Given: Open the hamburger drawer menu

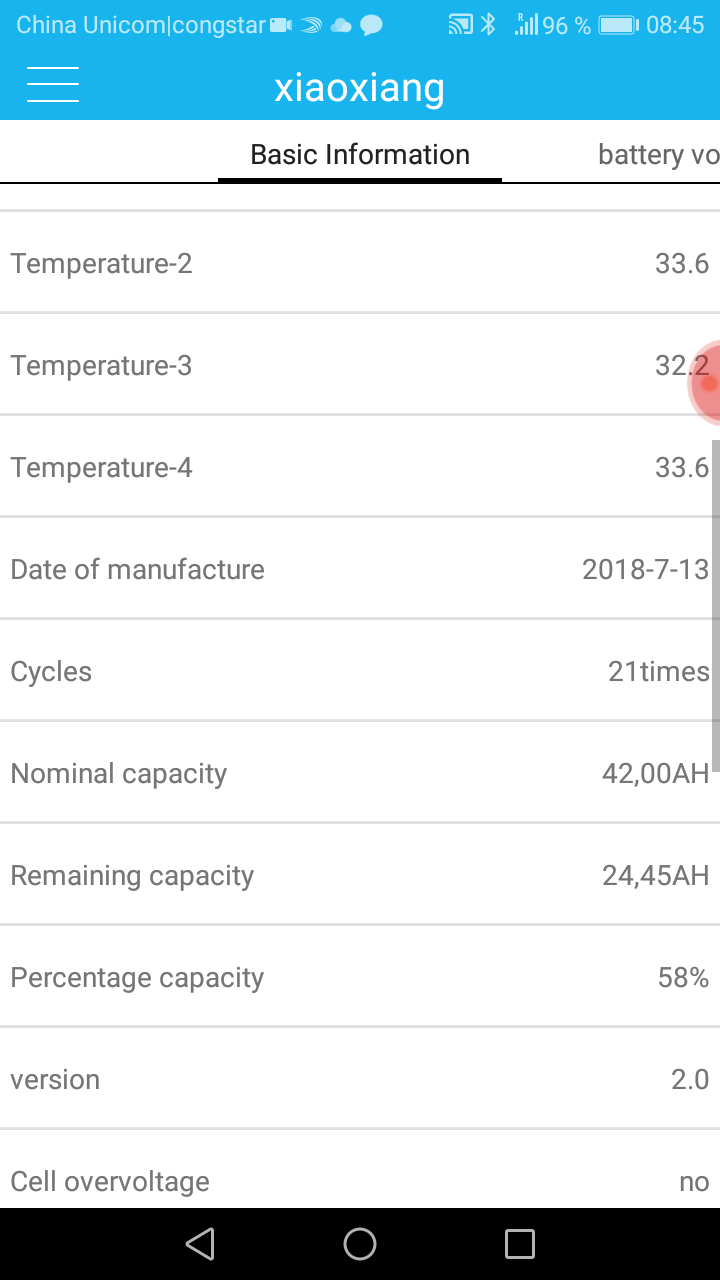Looking at the screenshot, I should tap(53, 85).
